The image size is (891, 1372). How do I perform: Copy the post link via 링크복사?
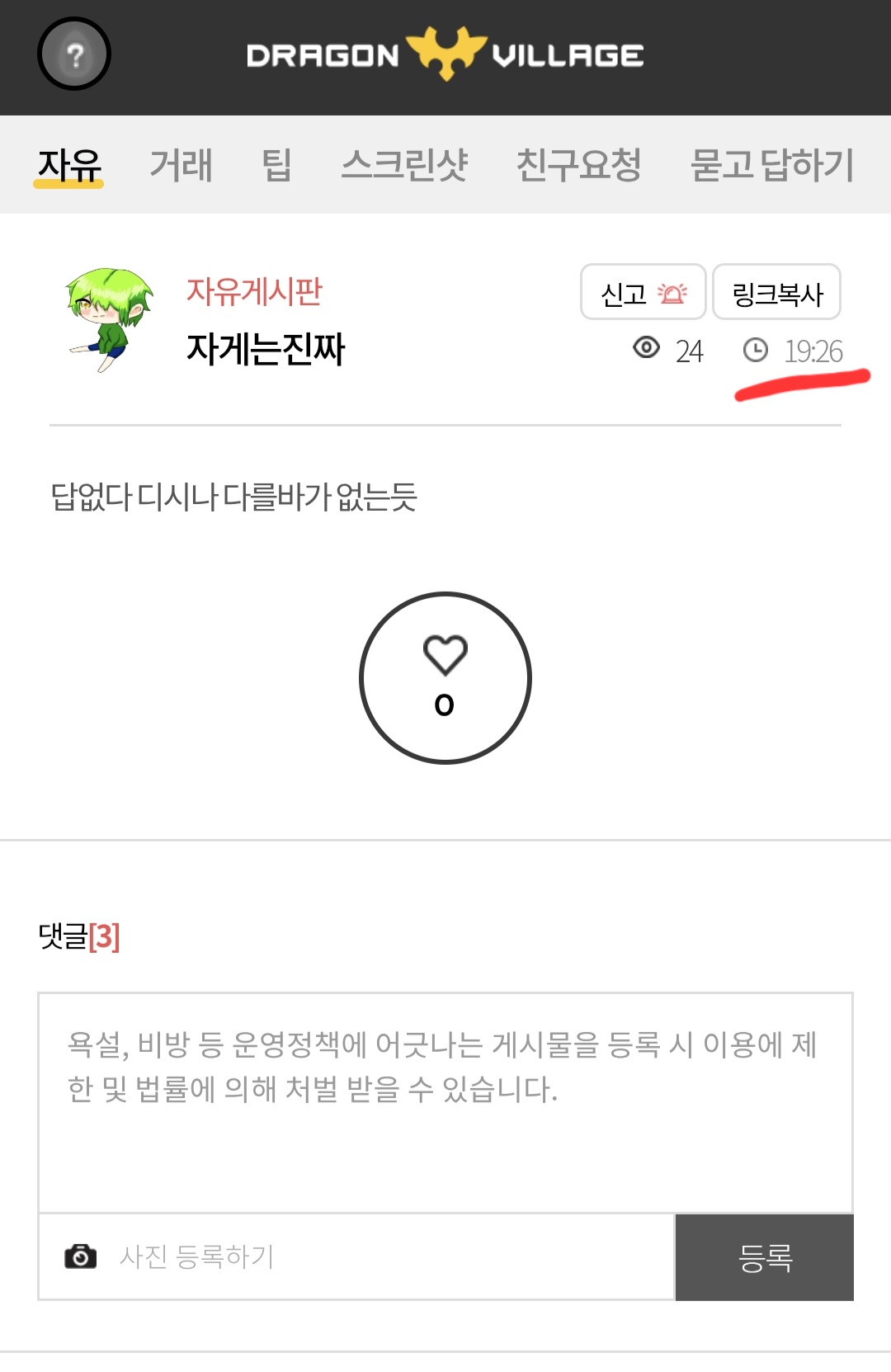[776, 292]
